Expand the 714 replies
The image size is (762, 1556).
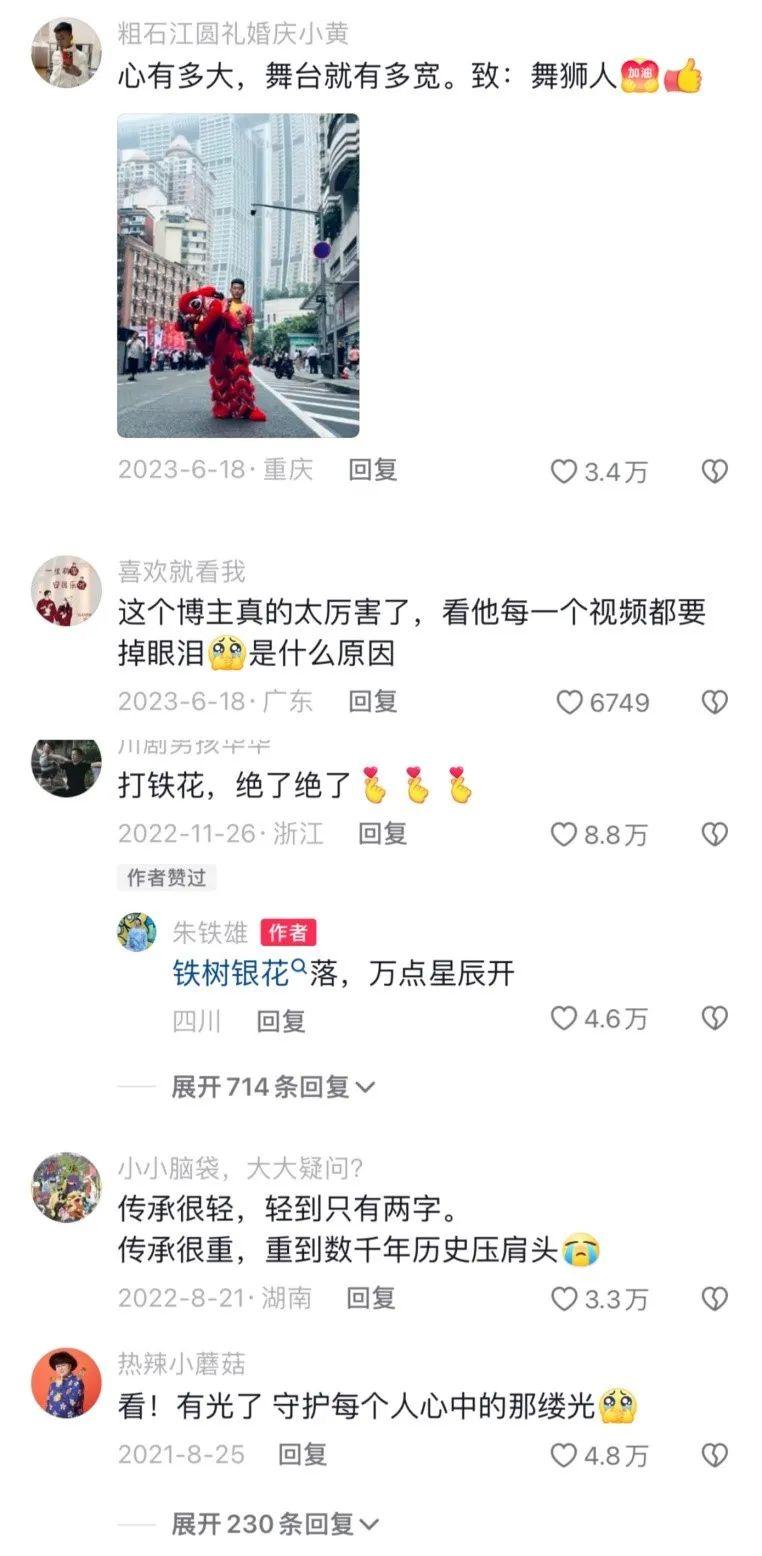point(272,1087)
